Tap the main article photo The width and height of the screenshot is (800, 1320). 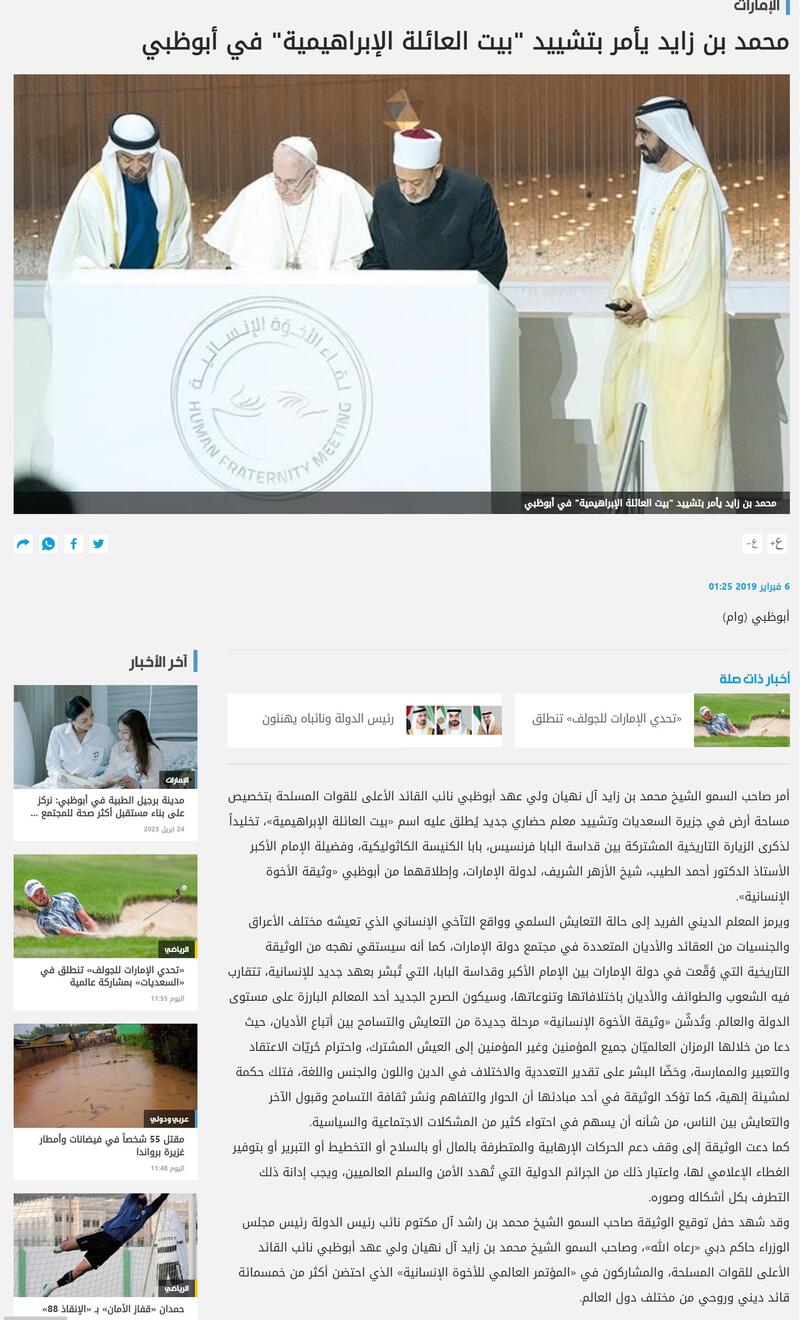coord(400,290)
